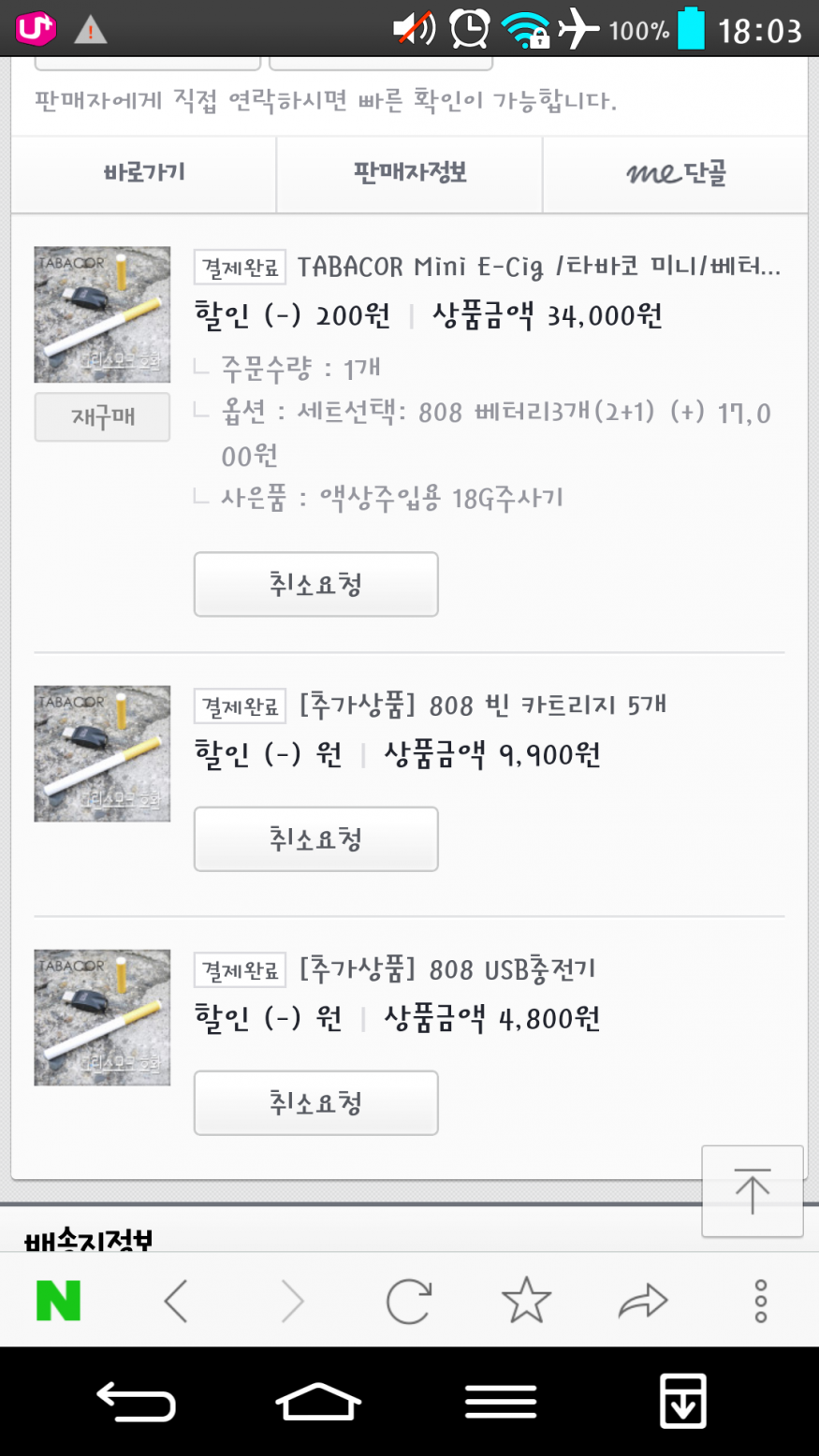Tap the 바로가기 button
The width and height of the screenshot is (819, 1456).
[x=144, y=174]
